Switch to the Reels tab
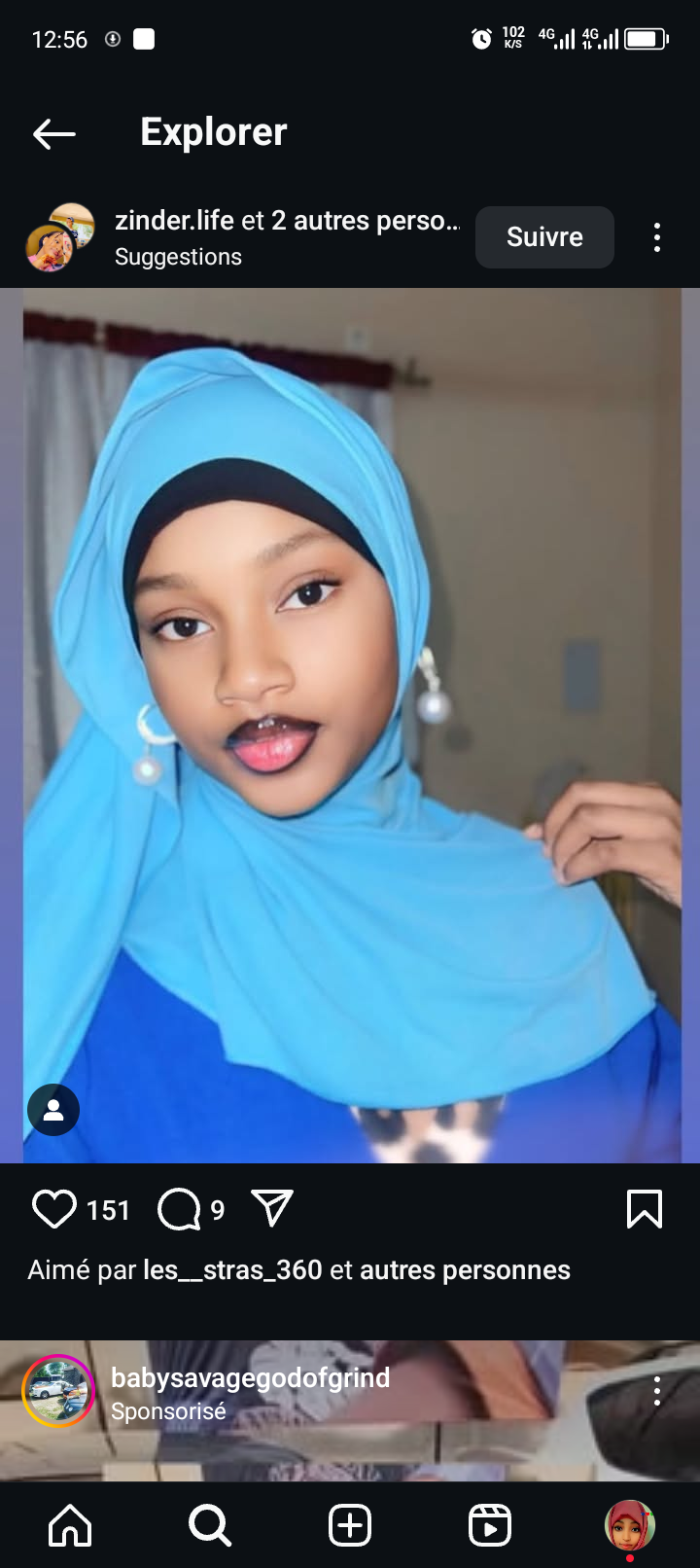 [490, 1525]
